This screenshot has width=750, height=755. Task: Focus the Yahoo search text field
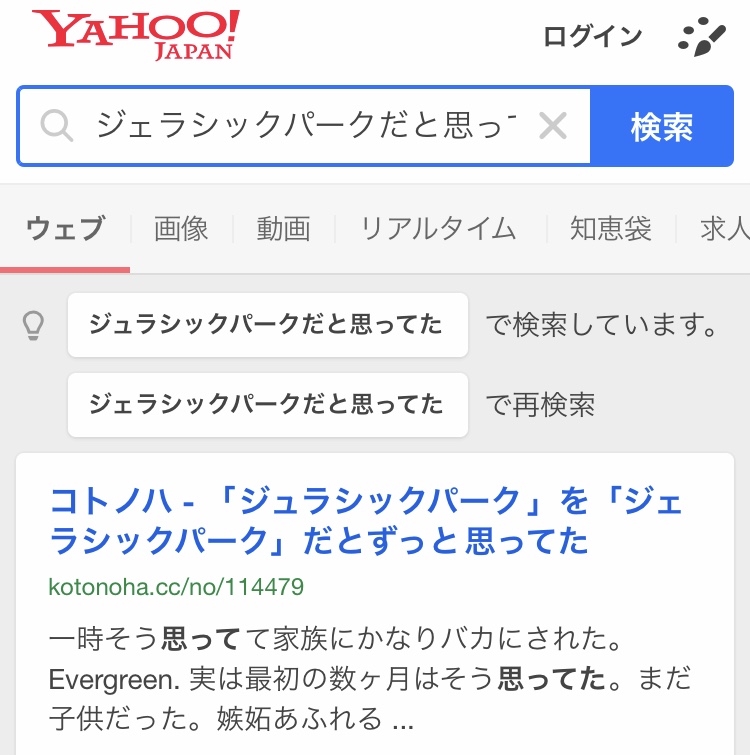(305, 126)
